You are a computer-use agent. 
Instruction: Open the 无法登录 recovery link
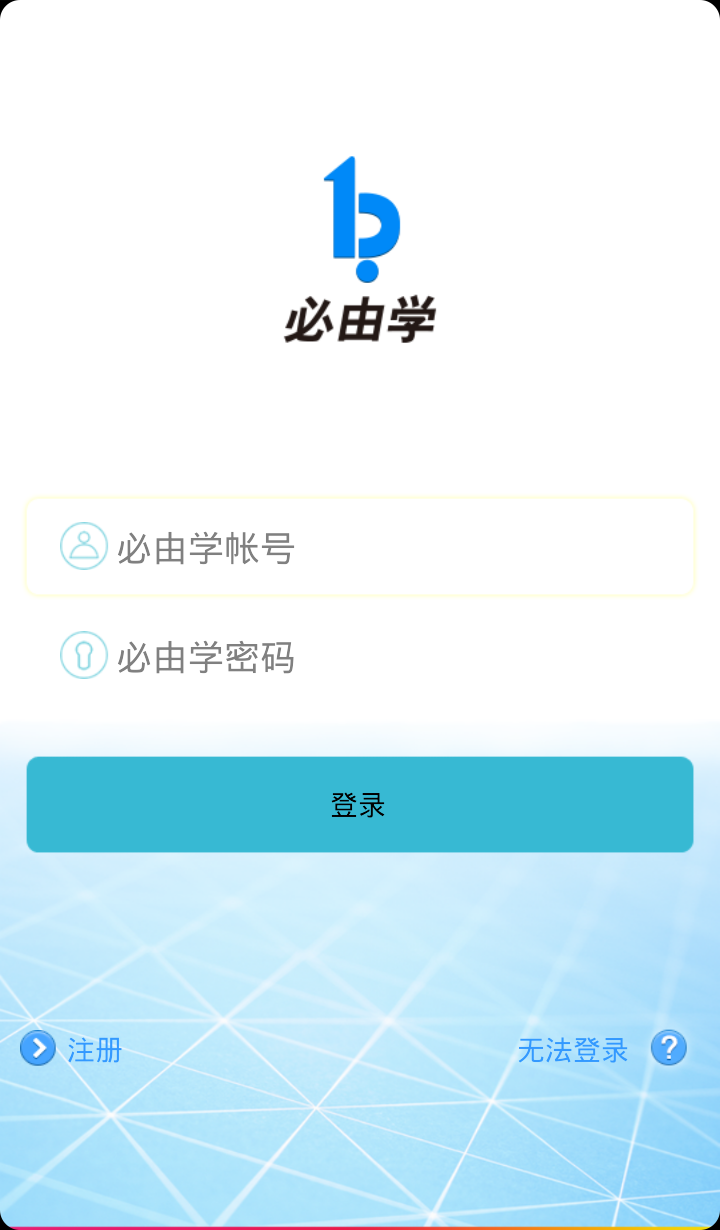point(572,1049)
